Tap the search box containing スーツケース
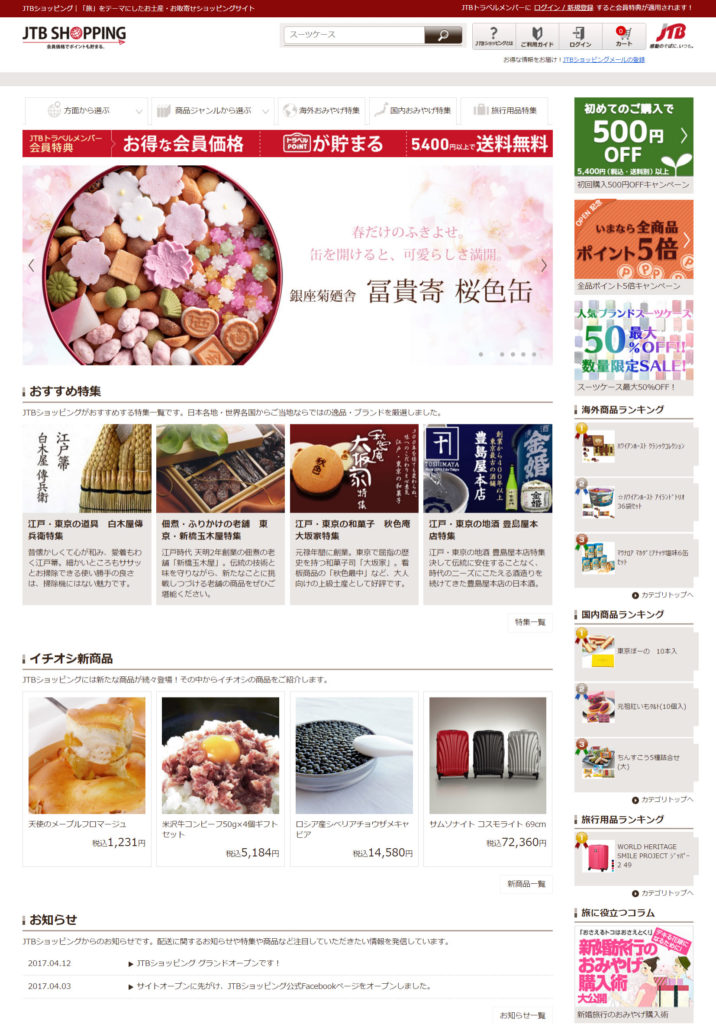The width and height of the screenshot is (716, 1024). (x=354, y=35)
